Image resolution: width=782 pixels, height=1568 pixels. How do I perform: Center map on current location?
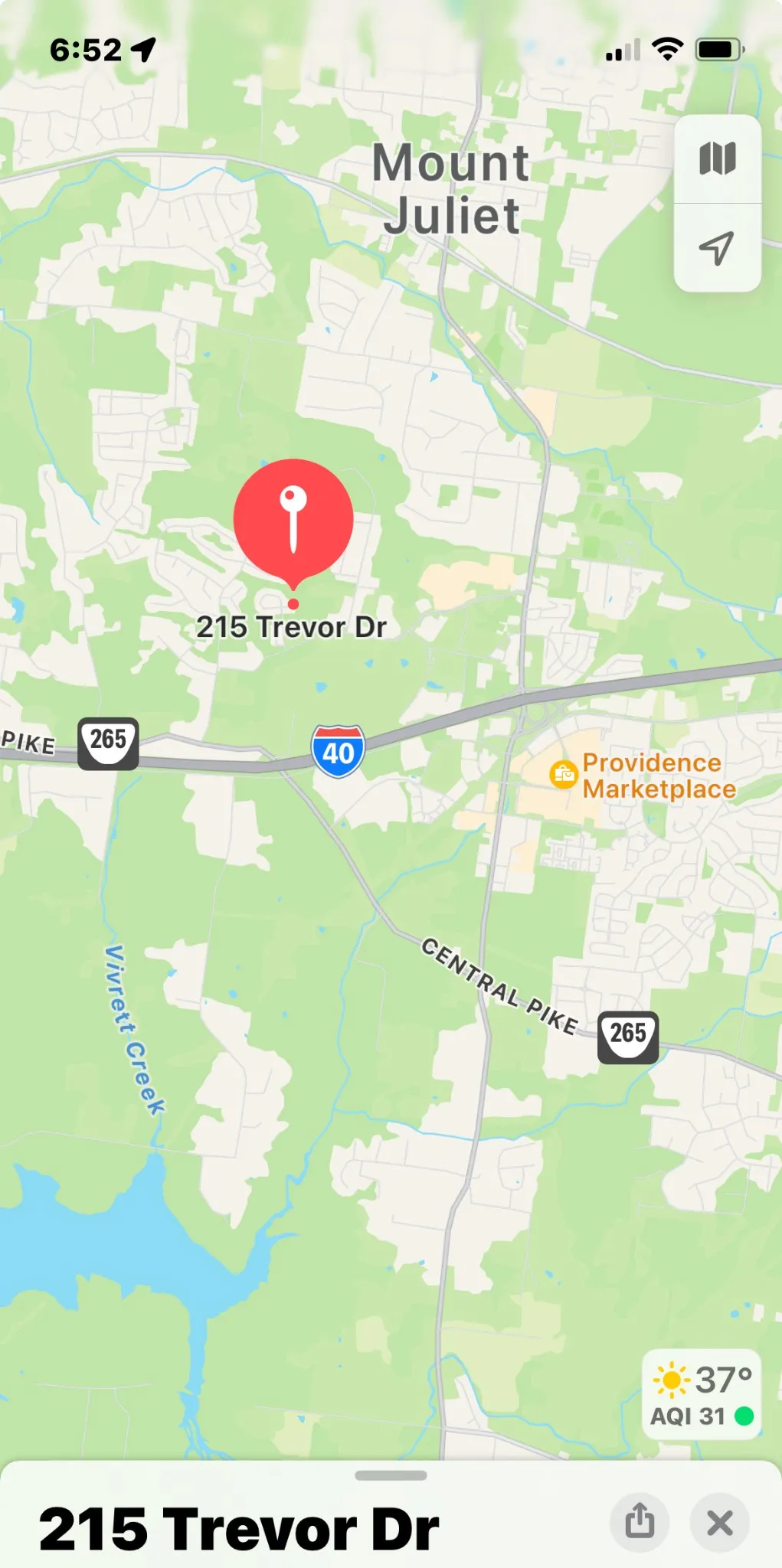[717, 248]
